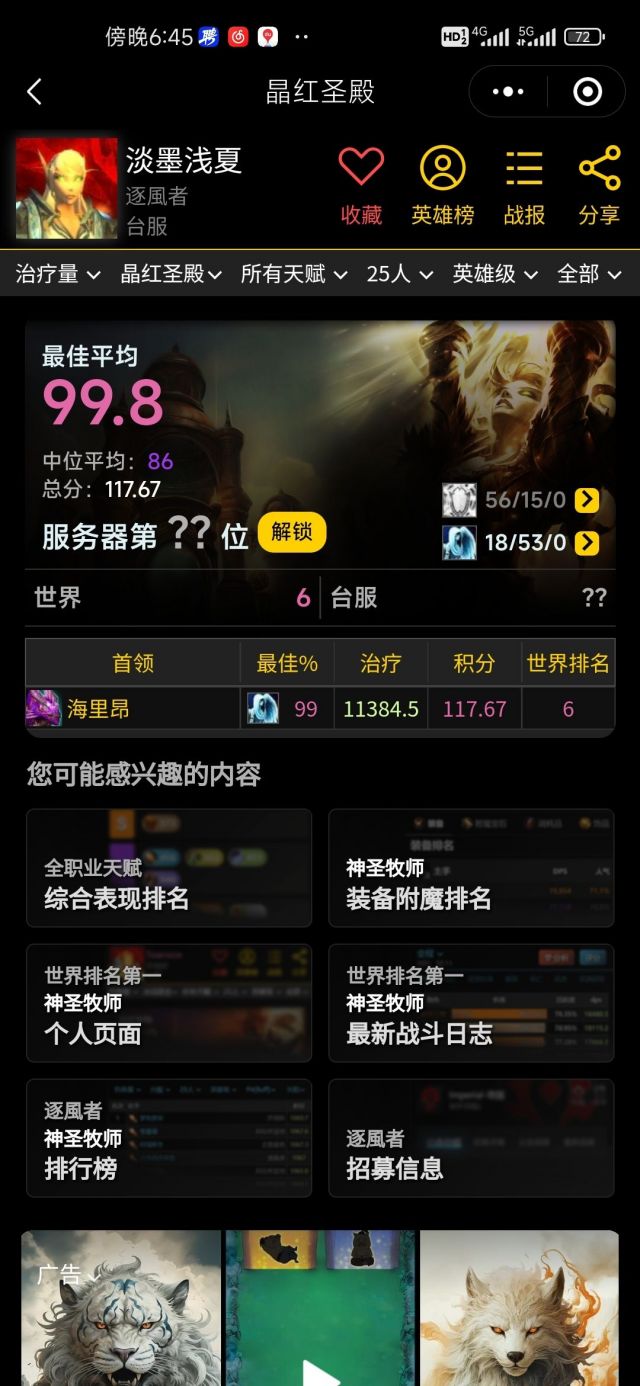Share this page via 分享
The image size is (640, 1386).
point(599,186)
